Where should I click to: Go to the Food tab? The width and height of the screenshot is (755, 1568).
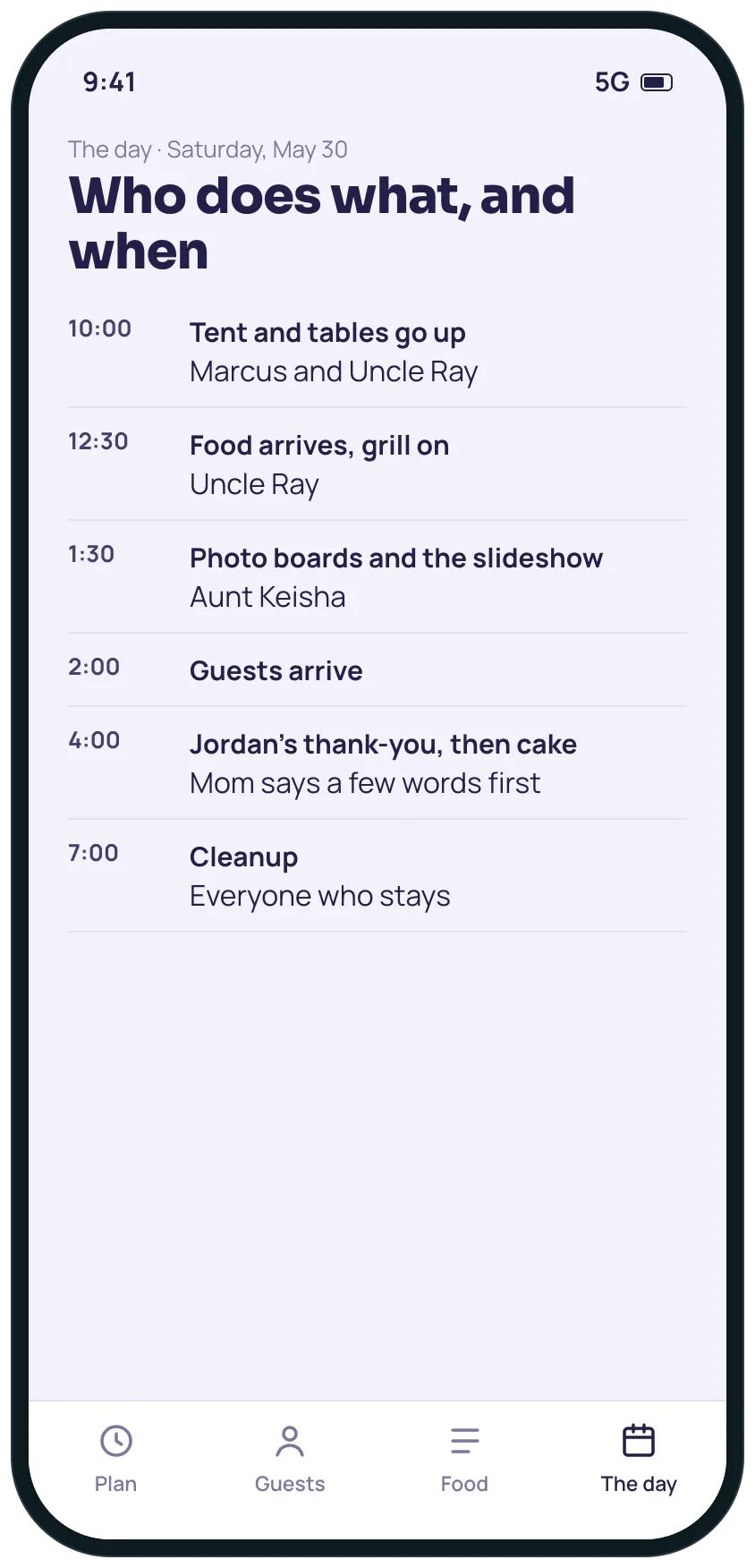tap(464, 1459)
